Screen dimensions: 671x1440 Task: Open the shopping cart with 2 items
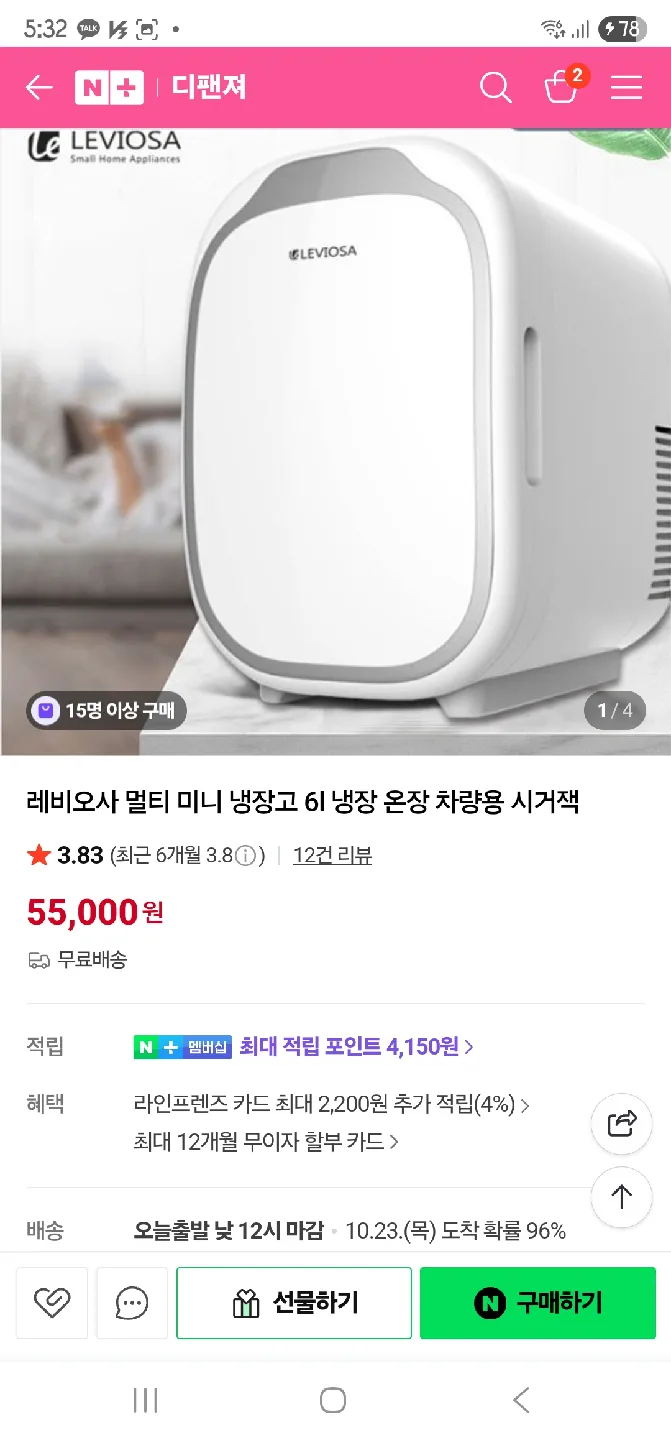(561, 87)
